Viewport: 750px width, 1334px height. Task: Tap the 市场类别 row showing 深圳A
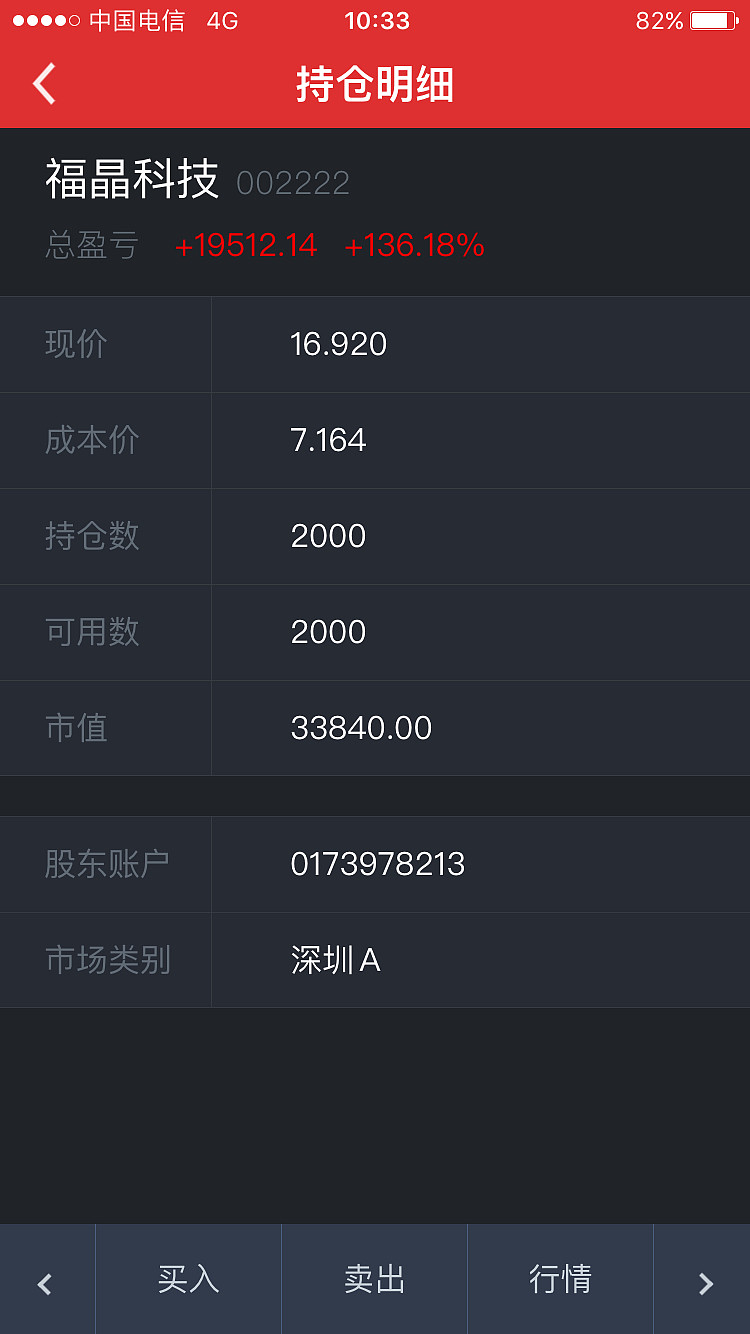coord(375,960)
